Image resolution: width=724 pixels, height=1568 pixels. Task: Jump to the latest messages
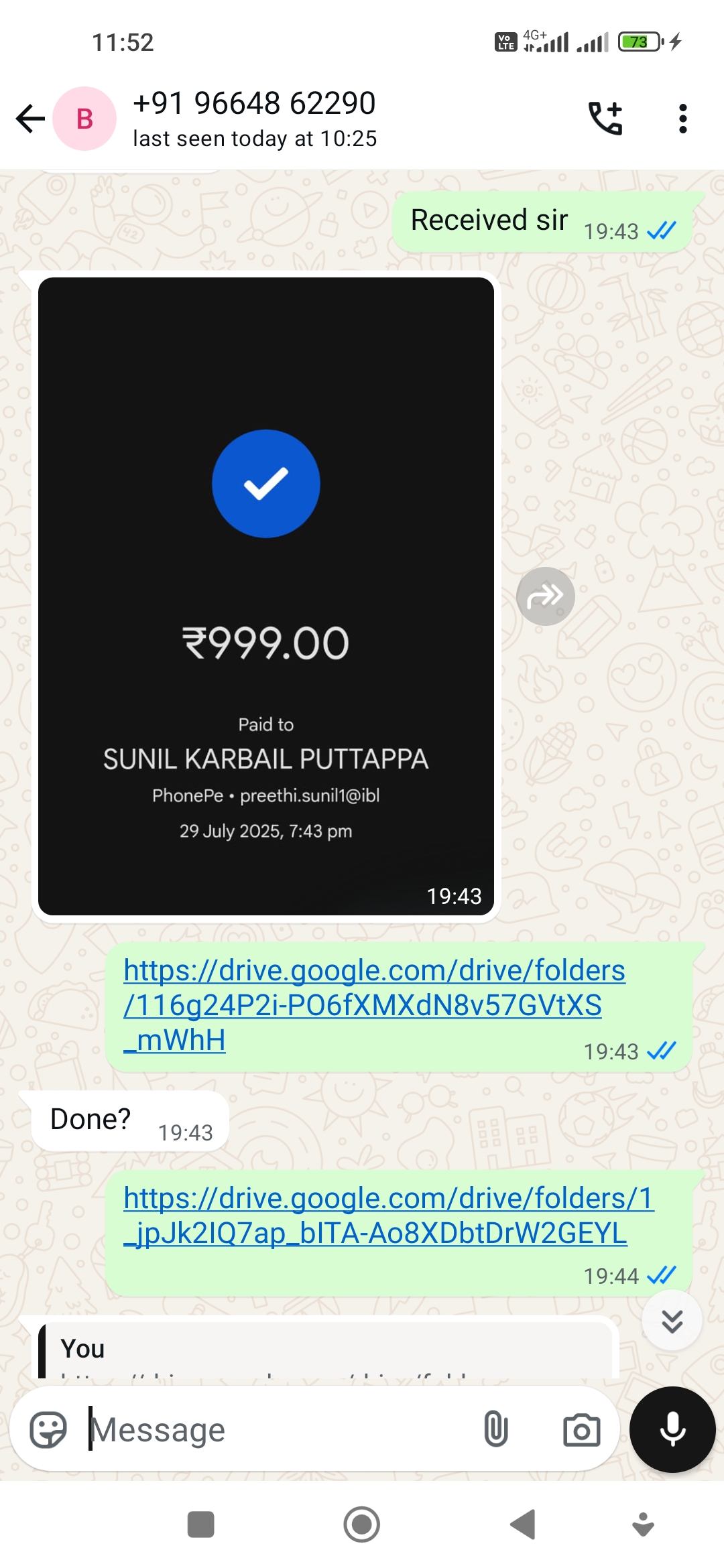(672, 1321)
